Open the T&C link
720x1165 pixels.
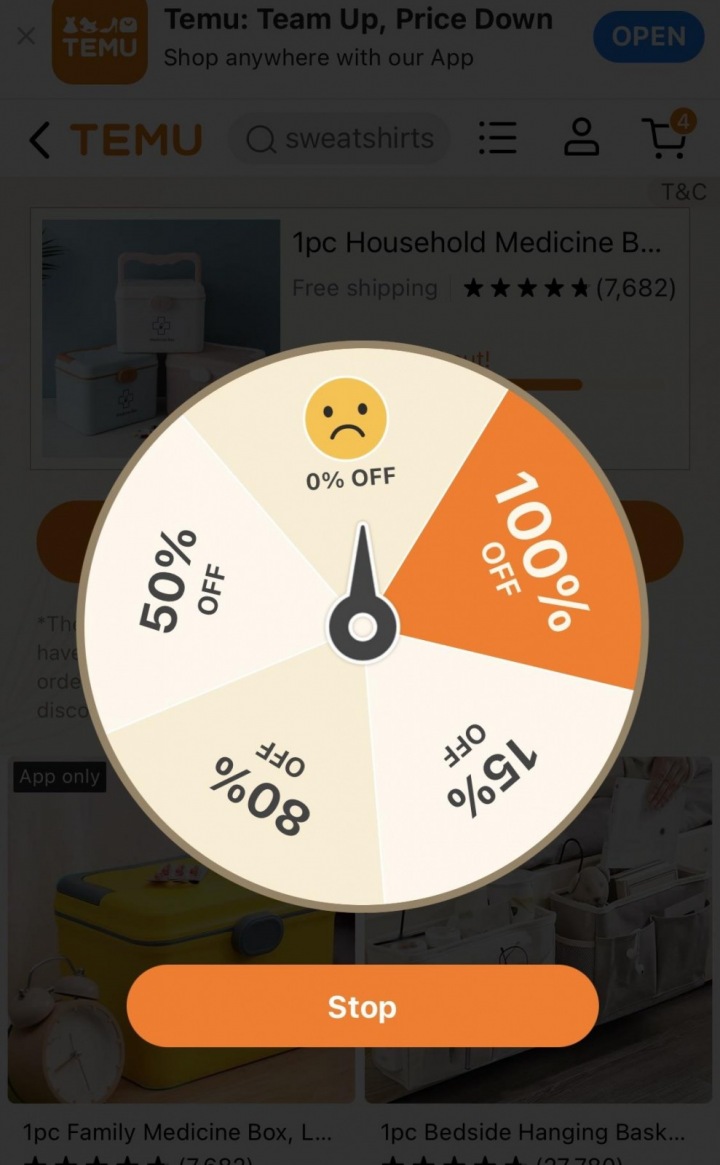coord(683,192)
